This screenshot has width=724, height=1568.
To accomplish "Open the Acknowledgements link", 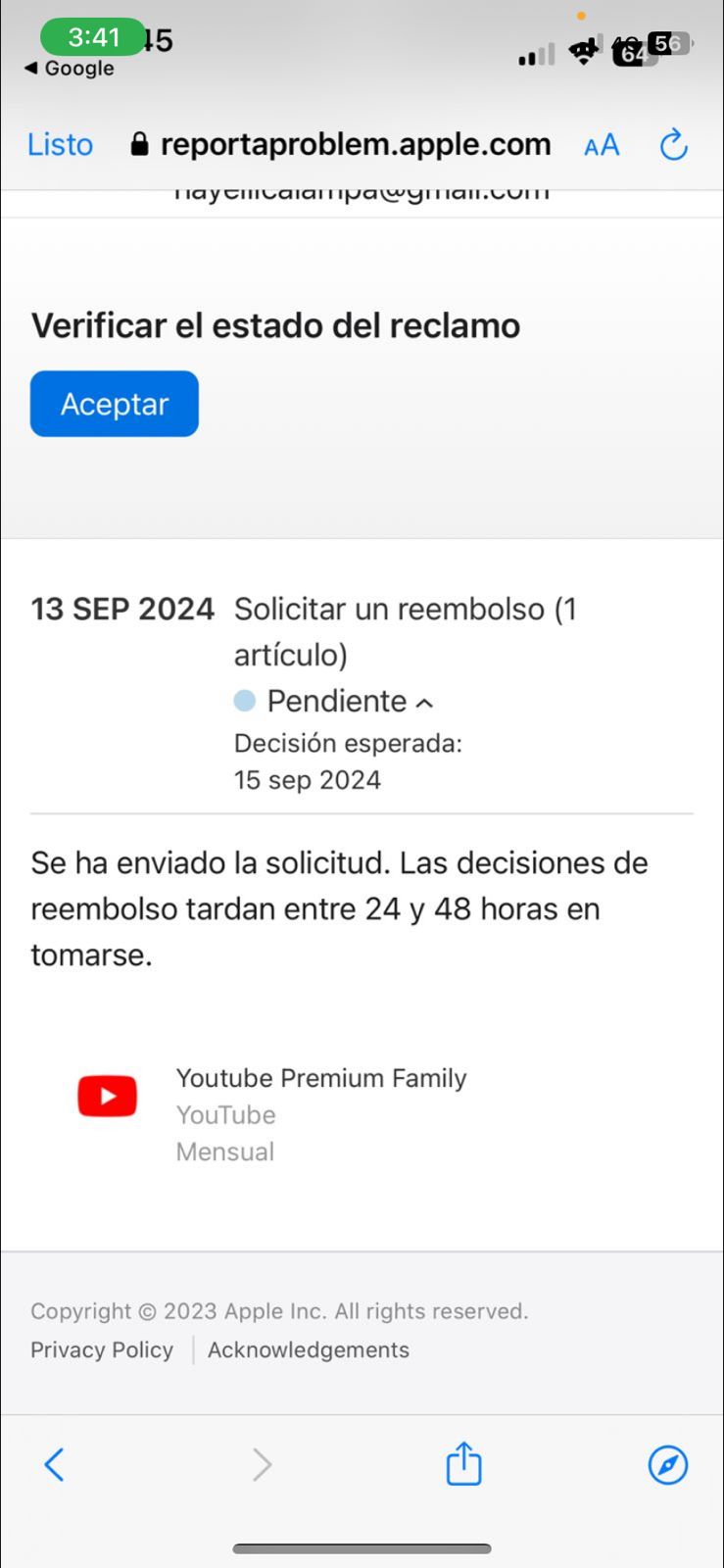I will (x=308, y=1349).
